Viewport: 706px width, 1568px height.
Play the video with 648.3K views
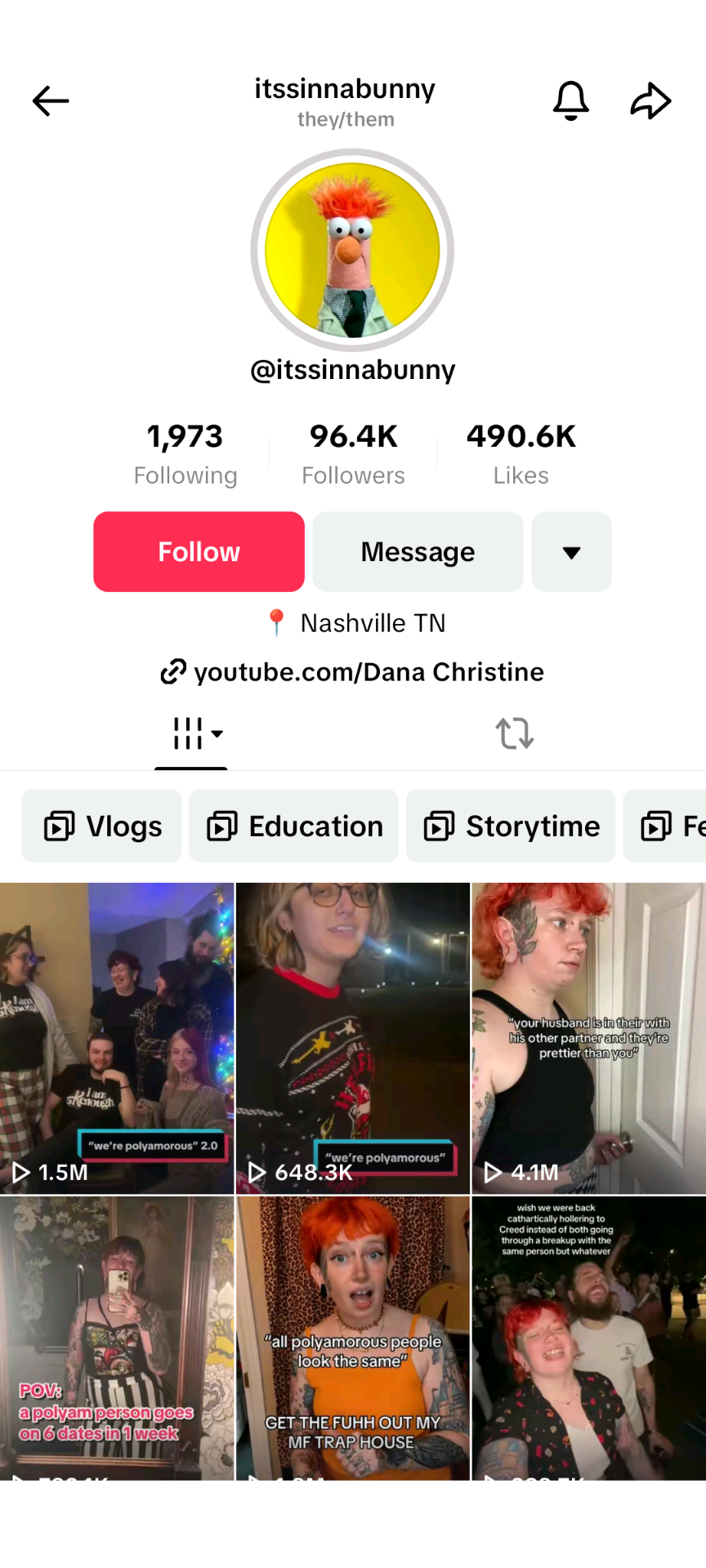353,1038
